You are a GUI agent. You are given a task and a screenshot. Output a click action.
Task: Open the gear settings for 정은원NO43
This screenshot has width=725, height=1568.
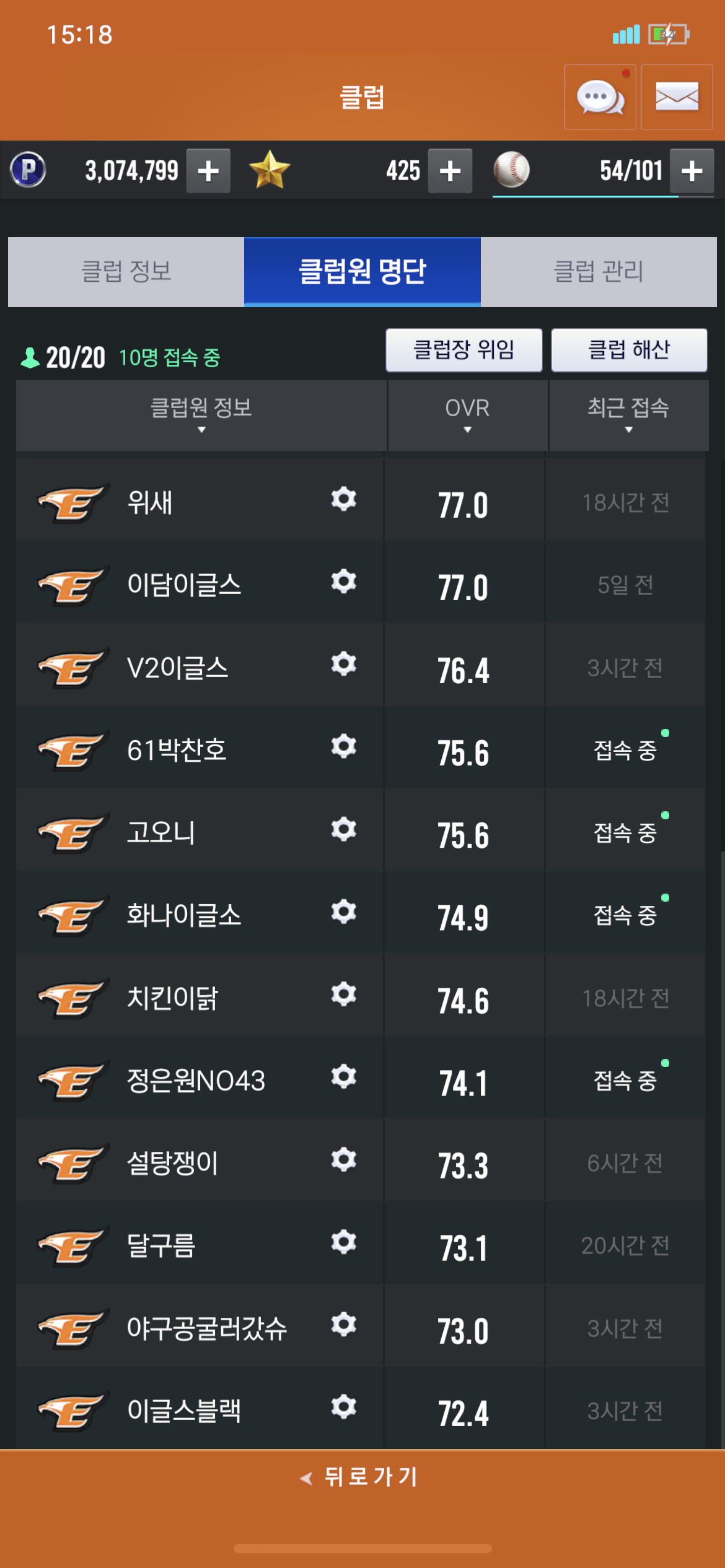tap(343, 1077)
